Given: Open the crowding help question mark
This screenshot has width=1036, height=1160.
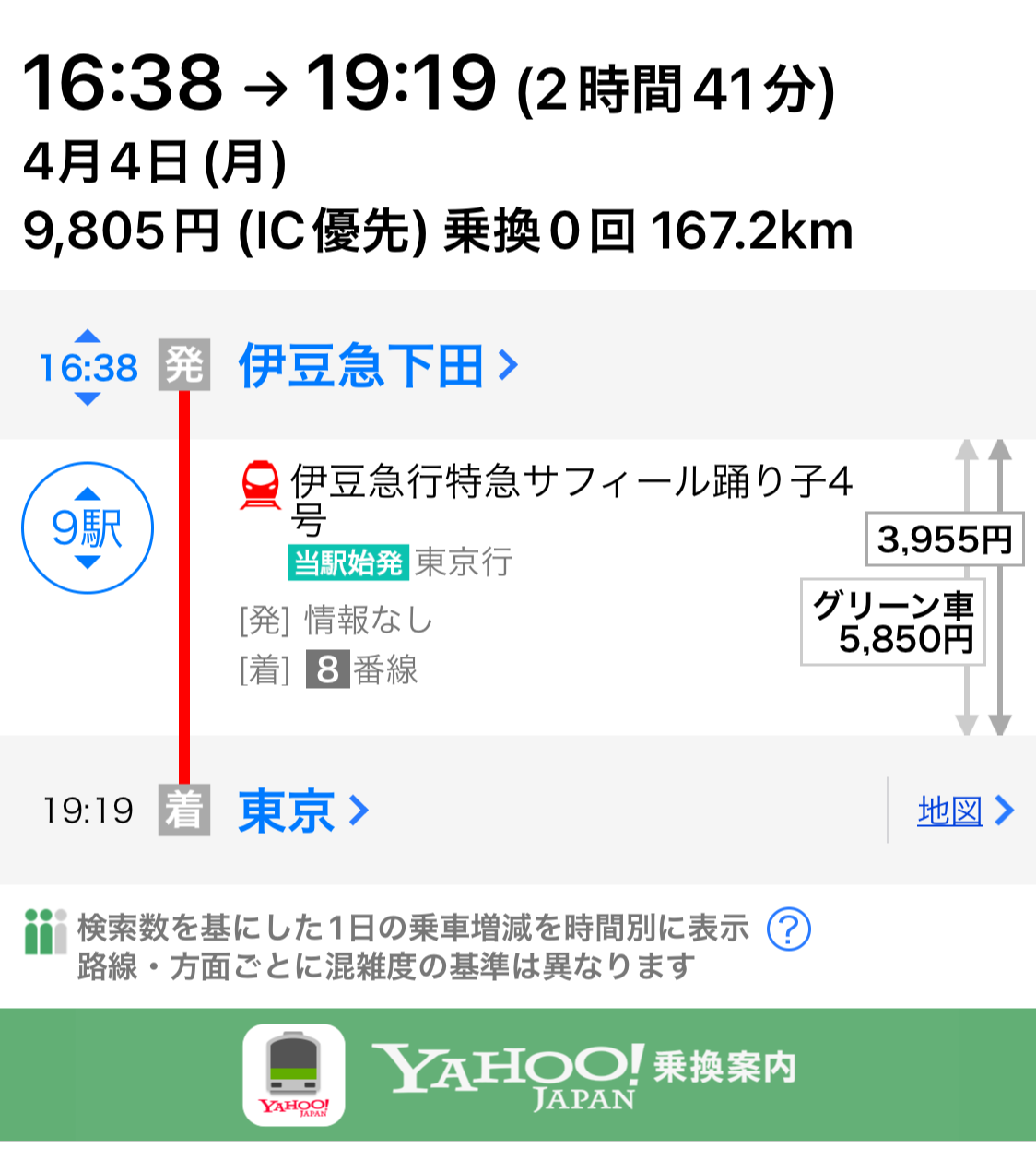Looking at the screenshot, I should 788,929.
